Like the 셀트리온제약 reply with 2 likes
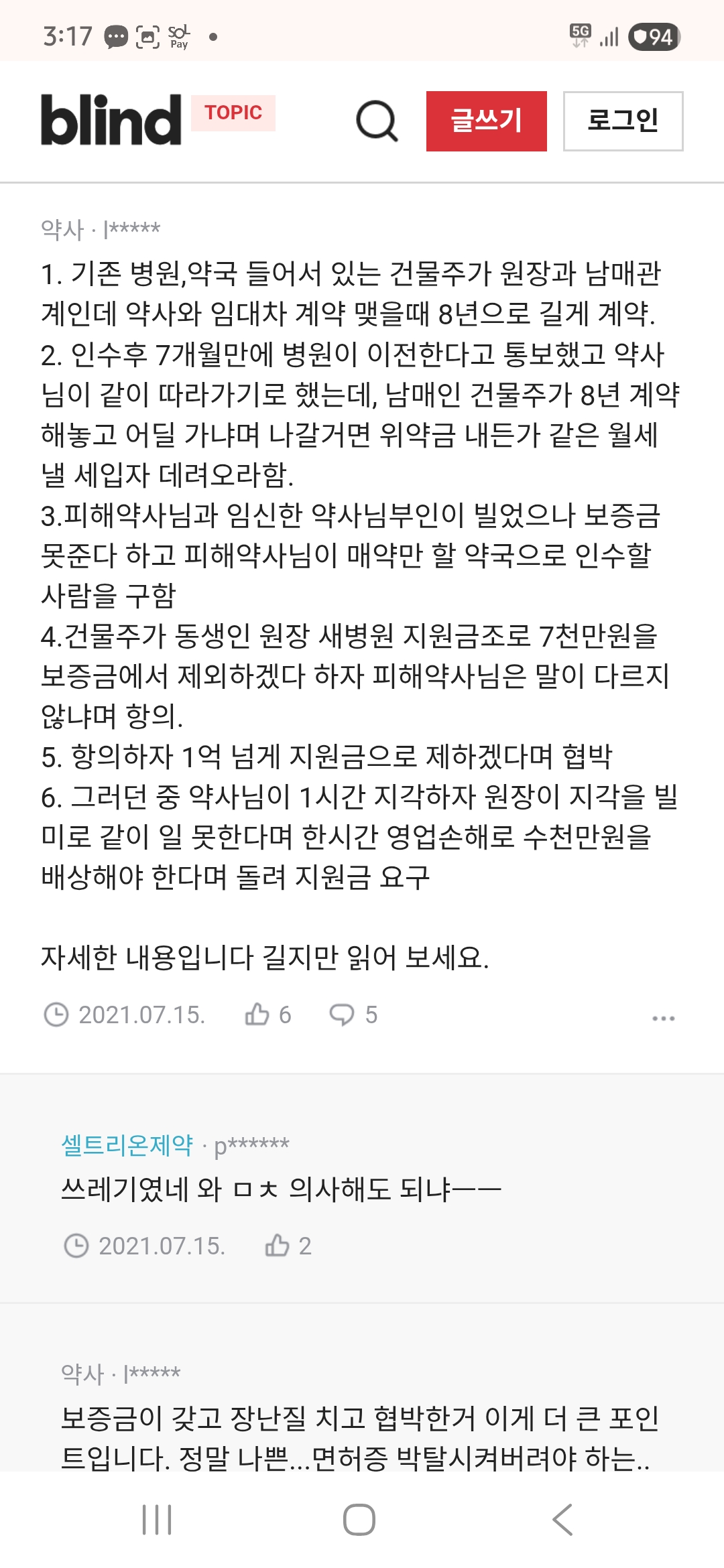 pyautogui.click(x=288, y=1246)
